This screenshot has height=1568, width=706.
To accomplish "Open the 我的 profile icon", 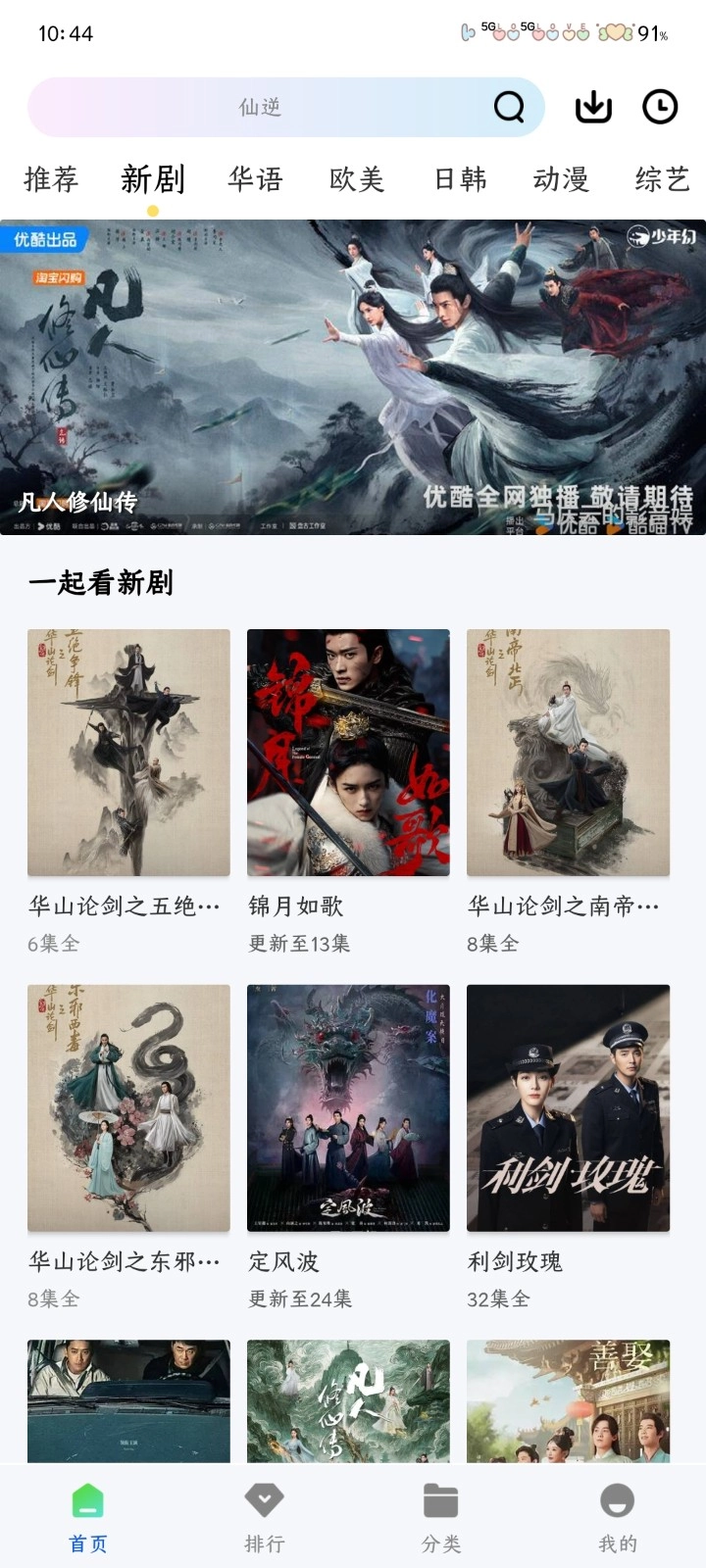I will coord(616,1514).
